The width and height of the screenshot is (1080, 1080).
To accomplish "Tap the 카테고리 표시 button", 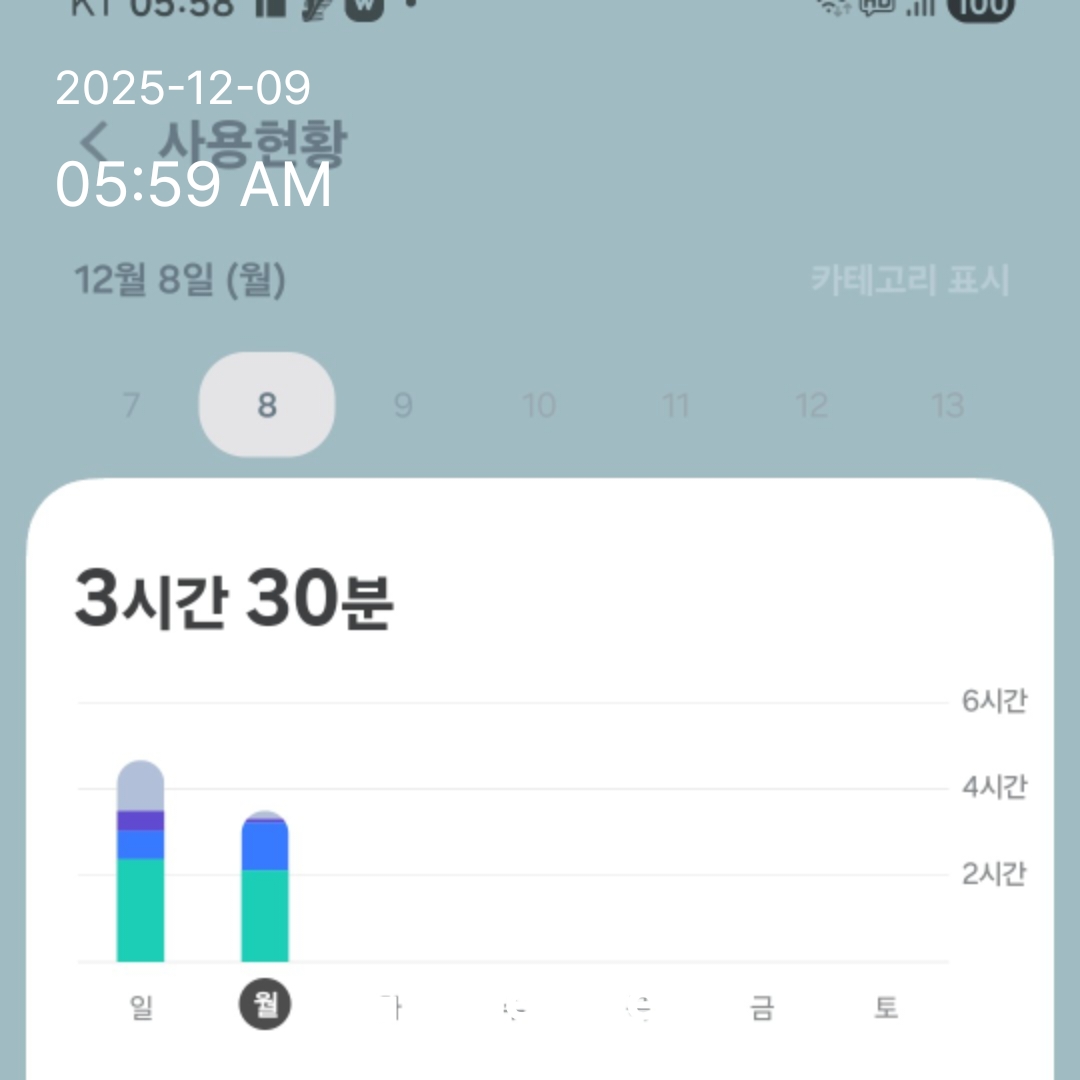I will coord(909,281).
